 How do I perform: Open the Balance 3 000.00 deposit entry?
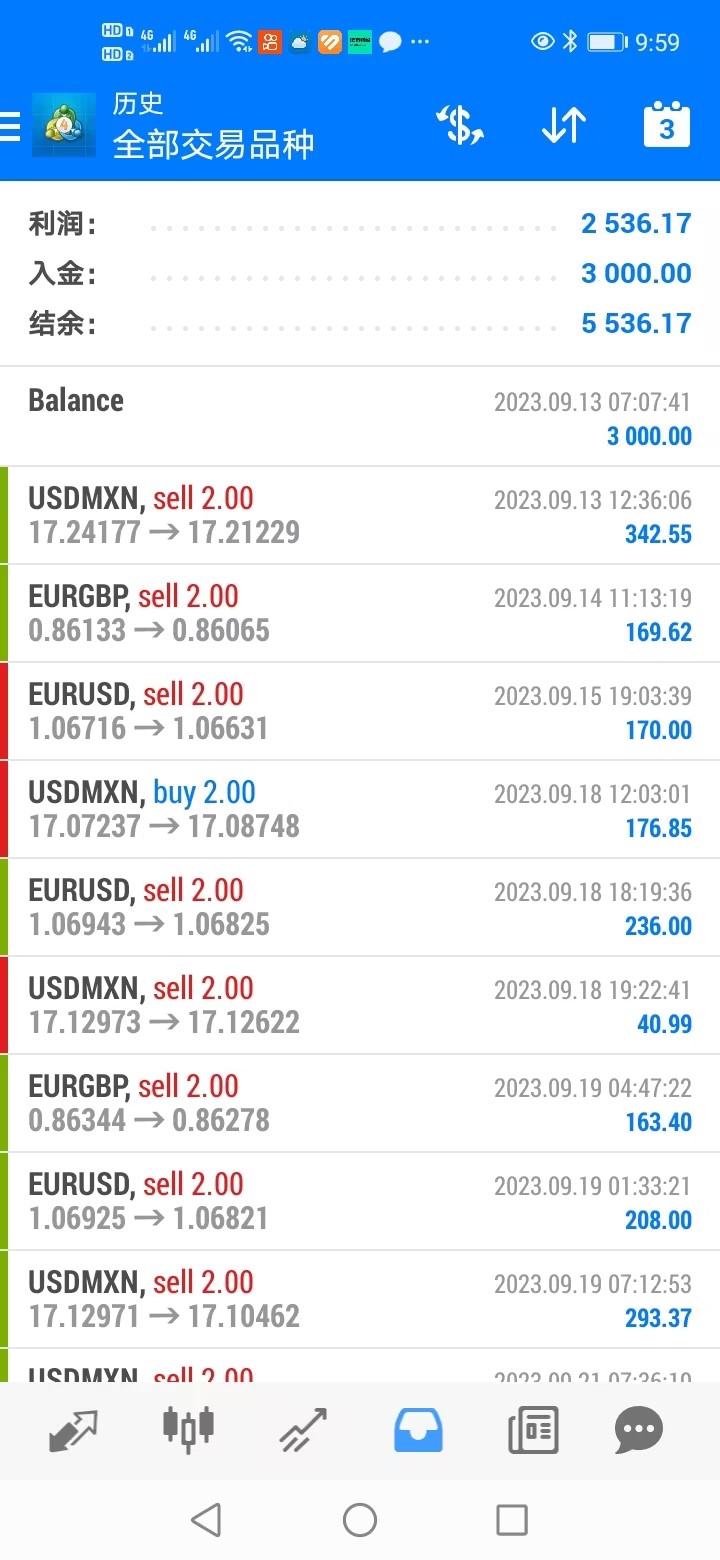[360, 417]
